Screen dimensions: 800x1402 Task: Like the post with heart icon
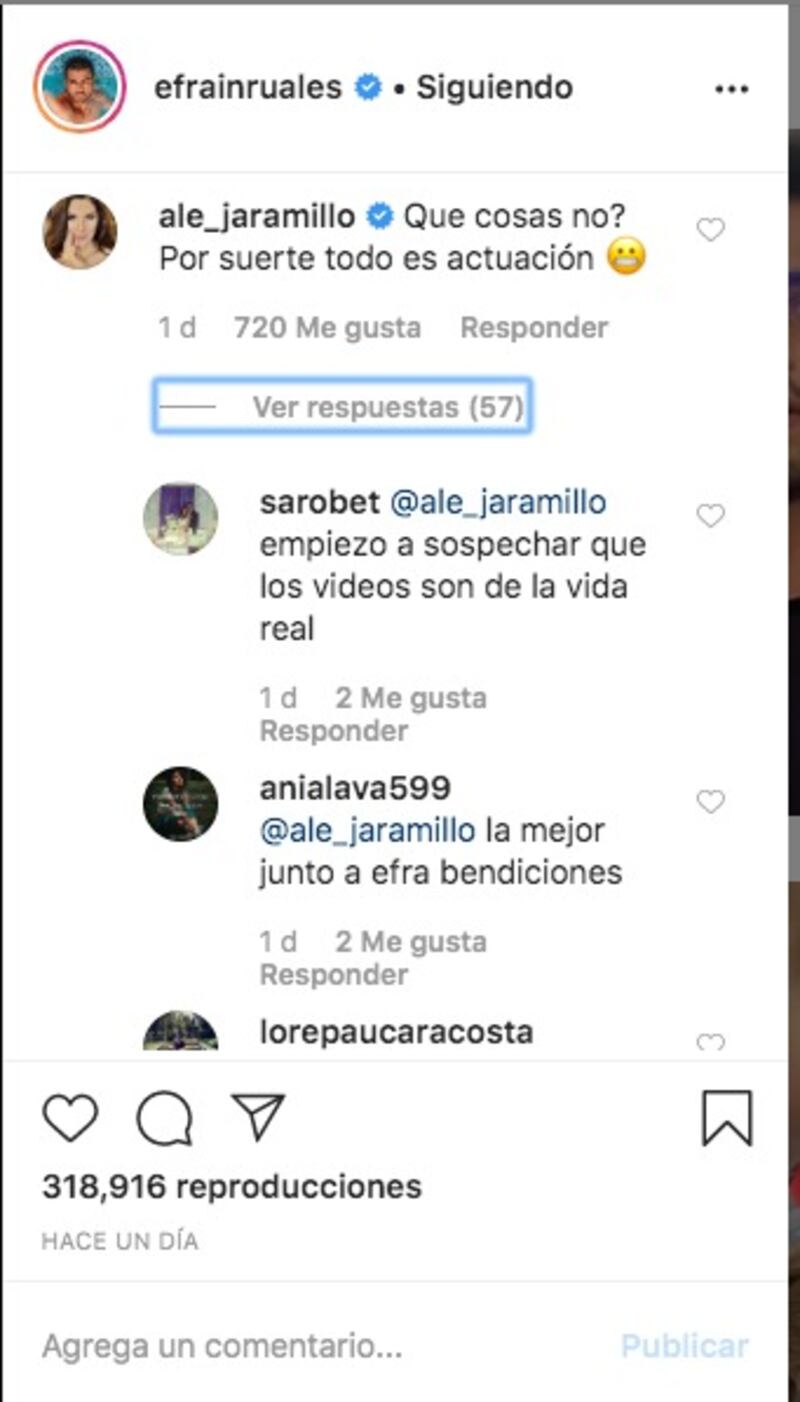pos(70,1119)
